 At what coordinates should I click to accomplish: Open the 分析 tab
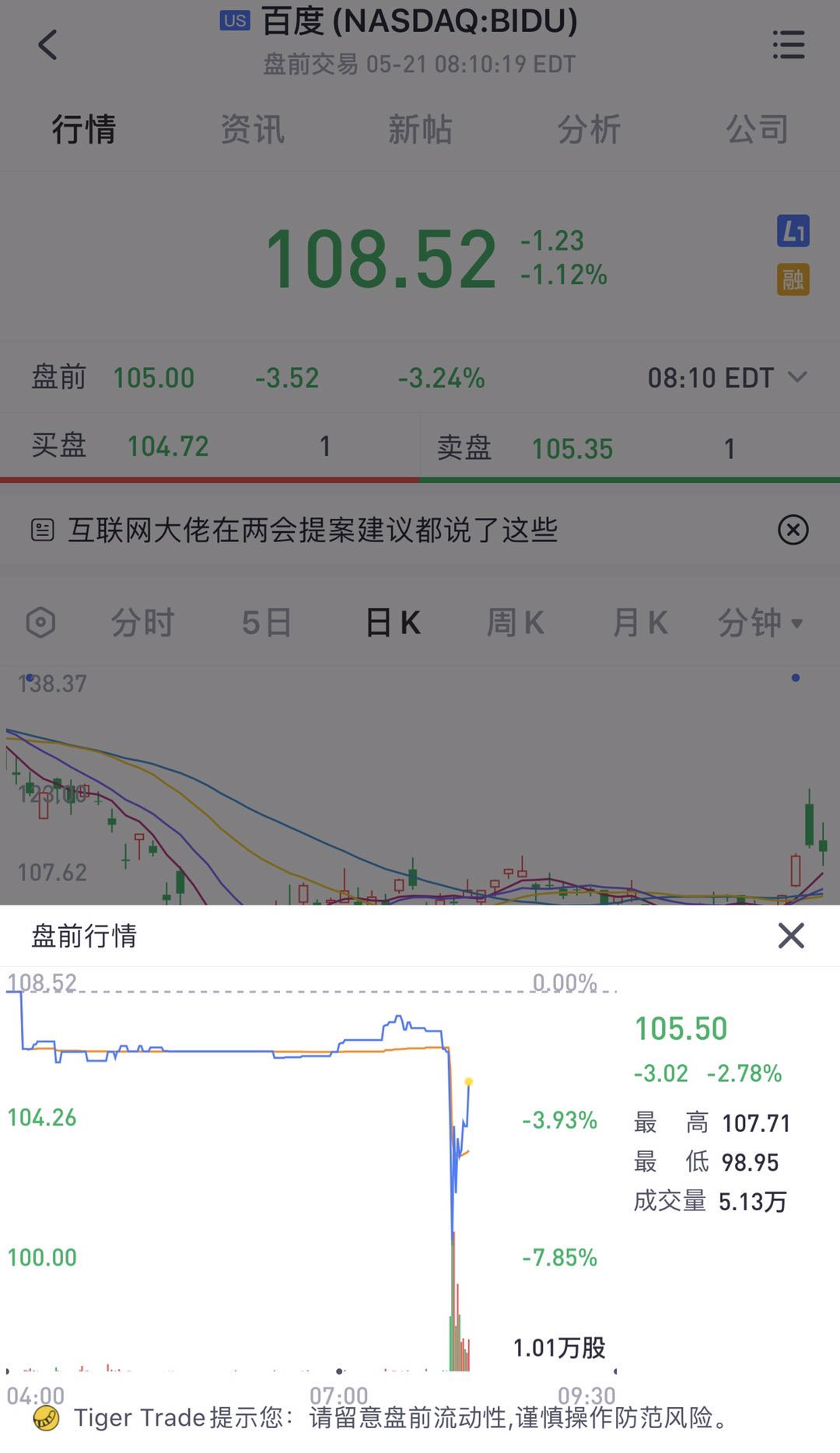[x=589, y=129]
